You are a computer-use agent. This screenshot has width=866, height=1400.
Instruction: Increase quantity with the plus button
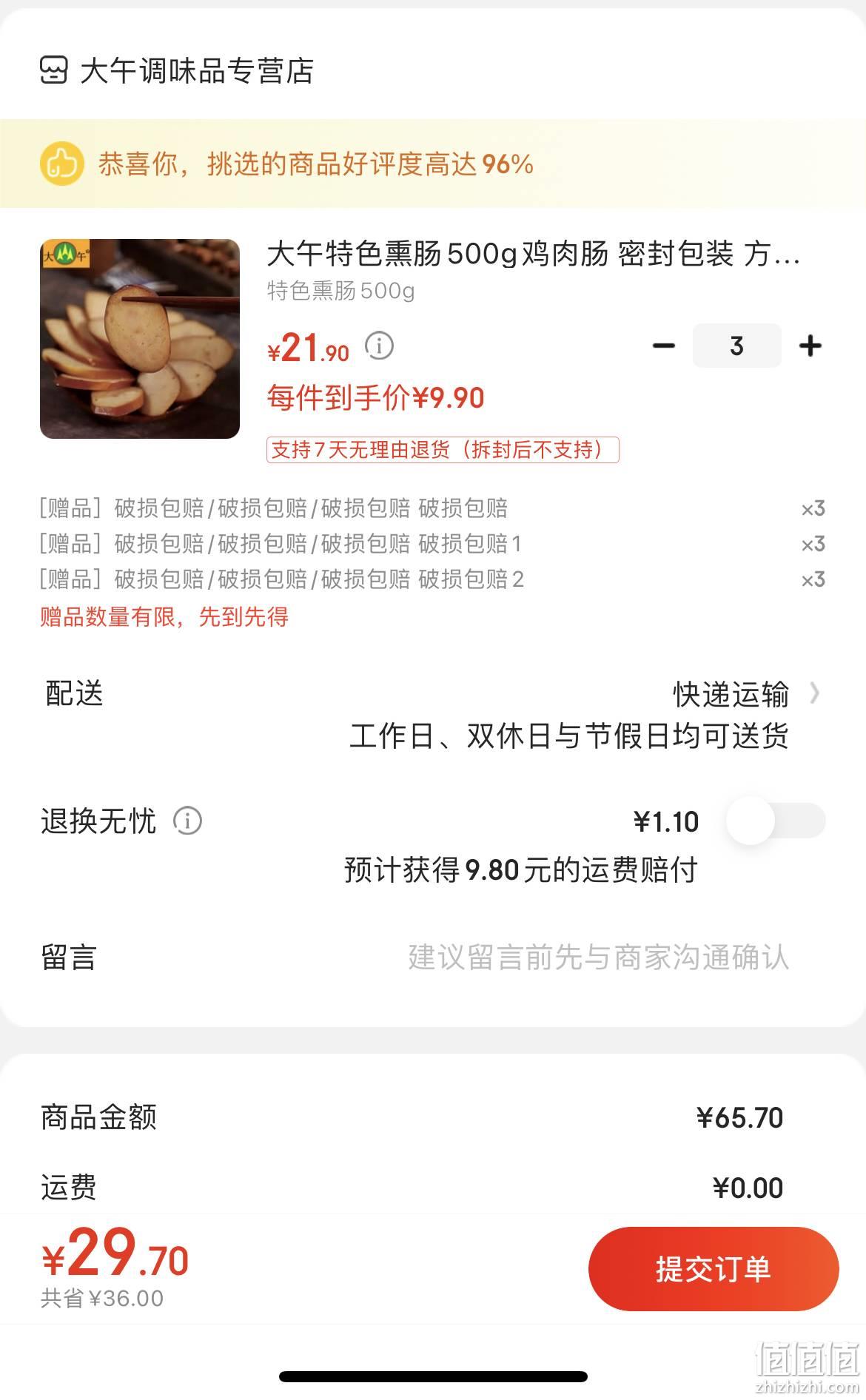tap(810, 346)
